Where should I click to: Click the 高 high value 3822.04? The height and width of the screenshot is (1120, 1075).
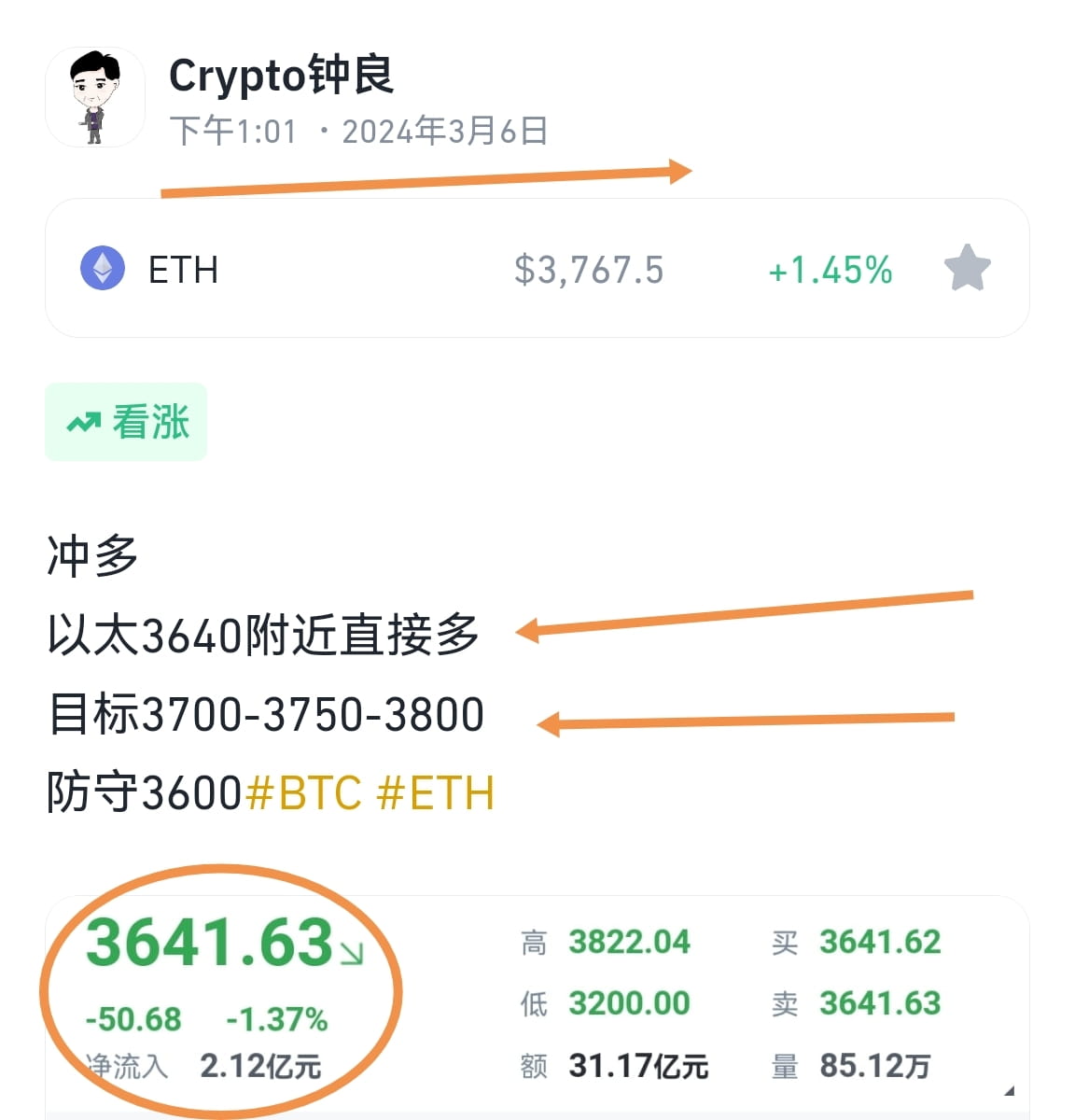(x=631, y=943)
